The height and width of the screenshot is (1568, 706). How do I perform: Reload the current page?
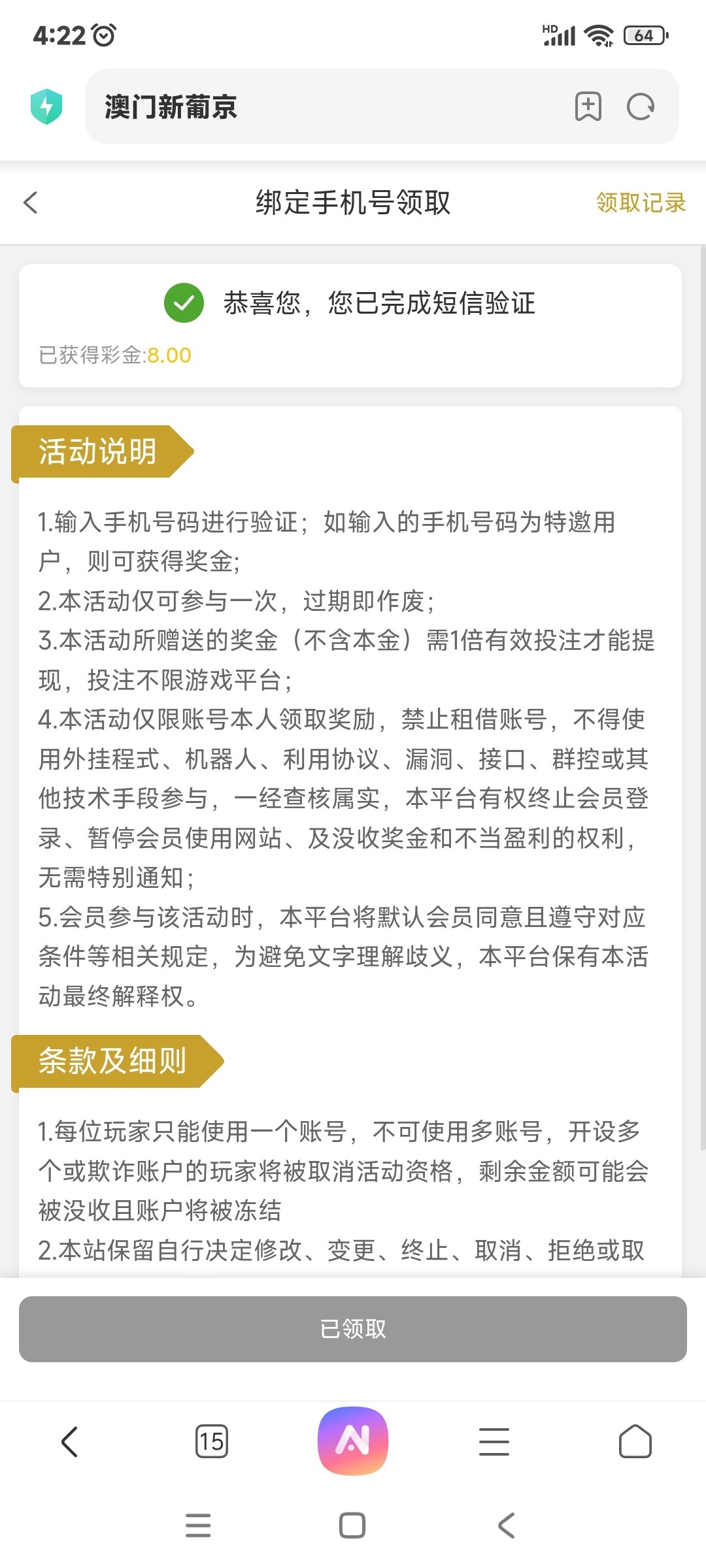coord(641,106)
